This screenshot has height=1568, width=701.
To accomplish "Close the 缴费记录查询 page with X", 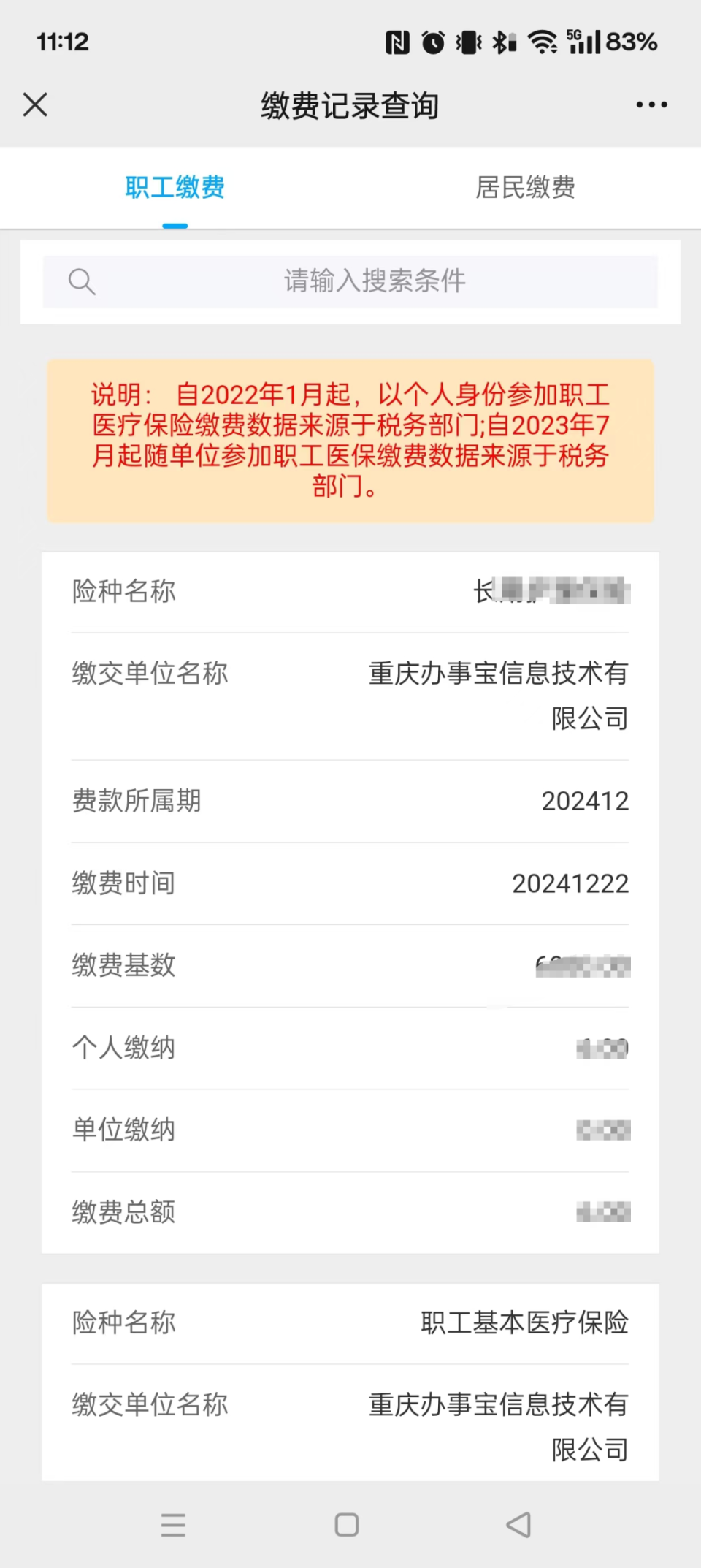I will coord(34,104).
